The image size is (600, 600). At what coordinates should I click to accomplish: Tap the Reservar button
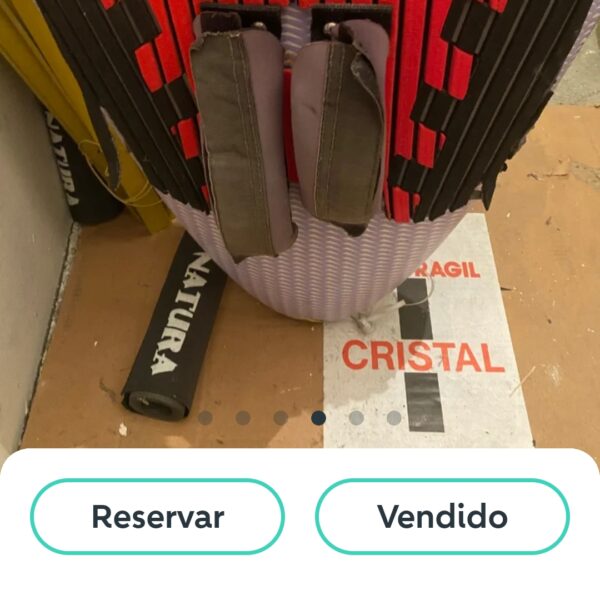[158, 517]
